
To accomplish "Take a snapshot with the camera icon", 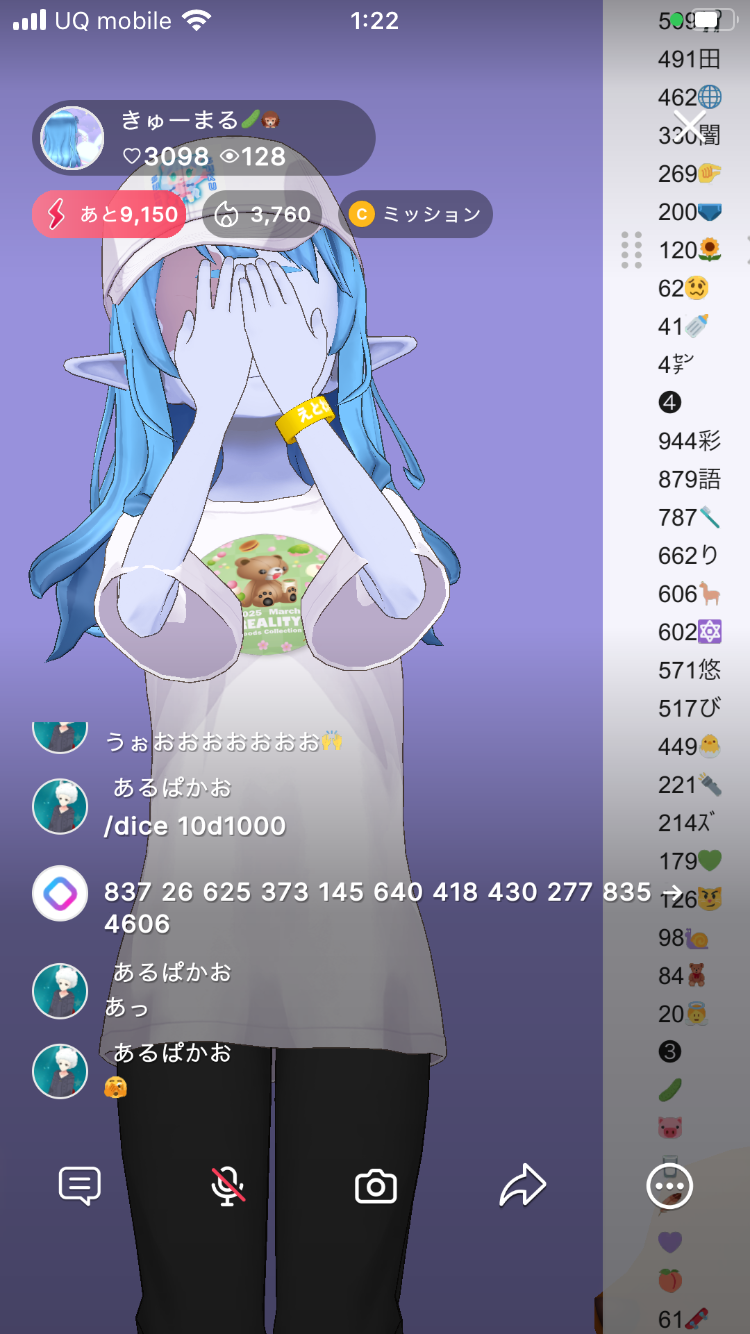I will (x=376, y=1186).
